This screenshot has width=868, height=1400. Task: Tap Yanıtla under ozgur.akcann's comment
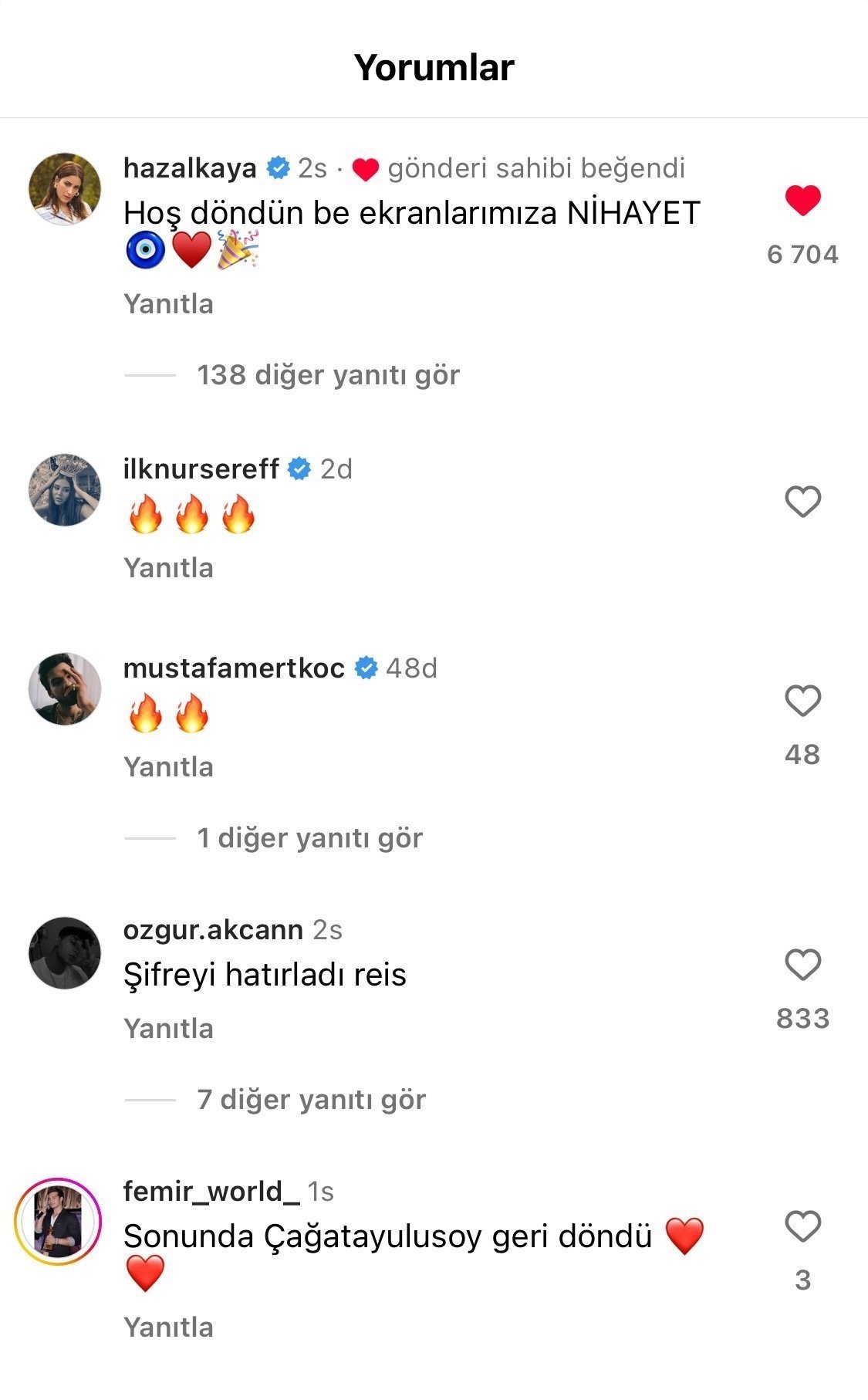(168, 1029)
